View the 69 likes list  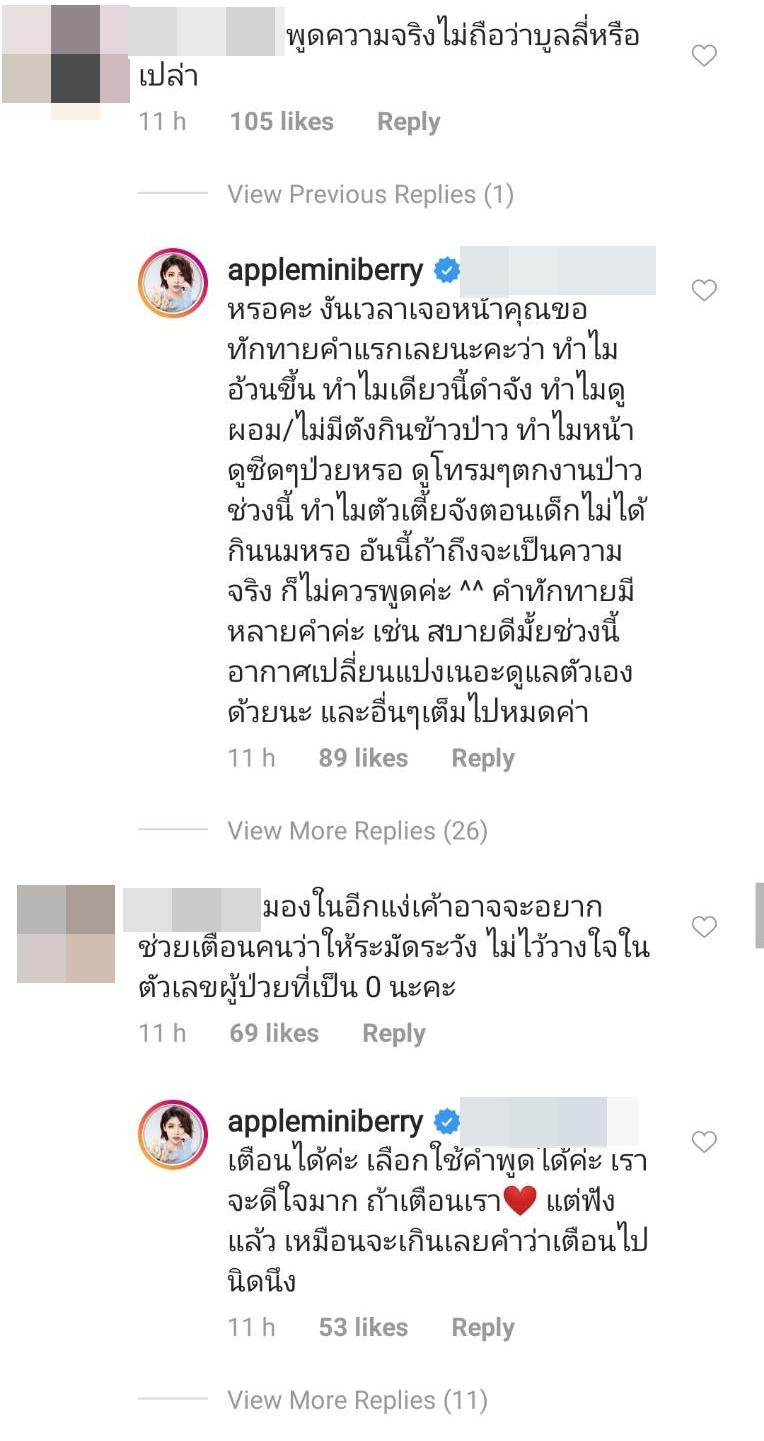[x=274, y=1034]
